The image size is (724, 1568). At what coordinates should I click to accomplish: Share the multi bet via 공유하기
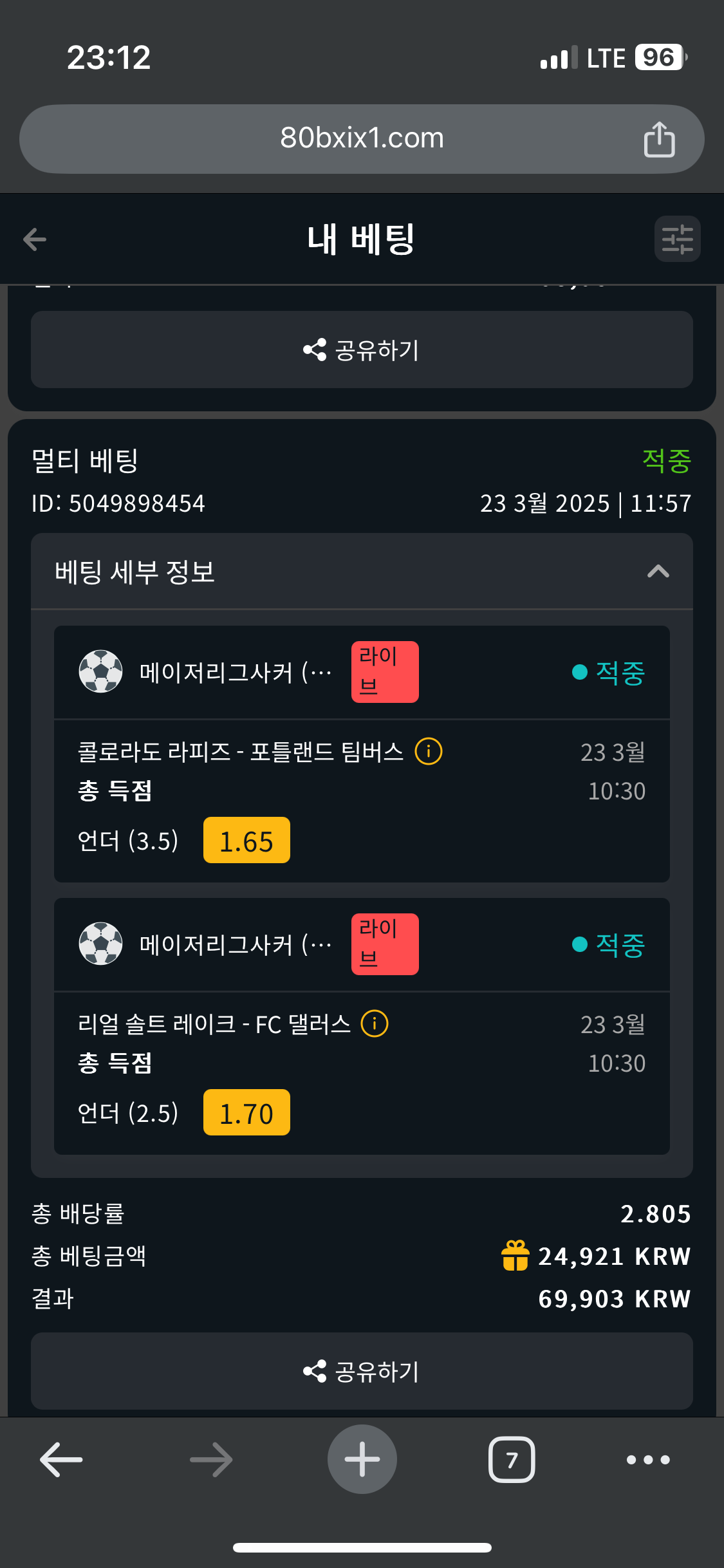tap(362, 1371)
